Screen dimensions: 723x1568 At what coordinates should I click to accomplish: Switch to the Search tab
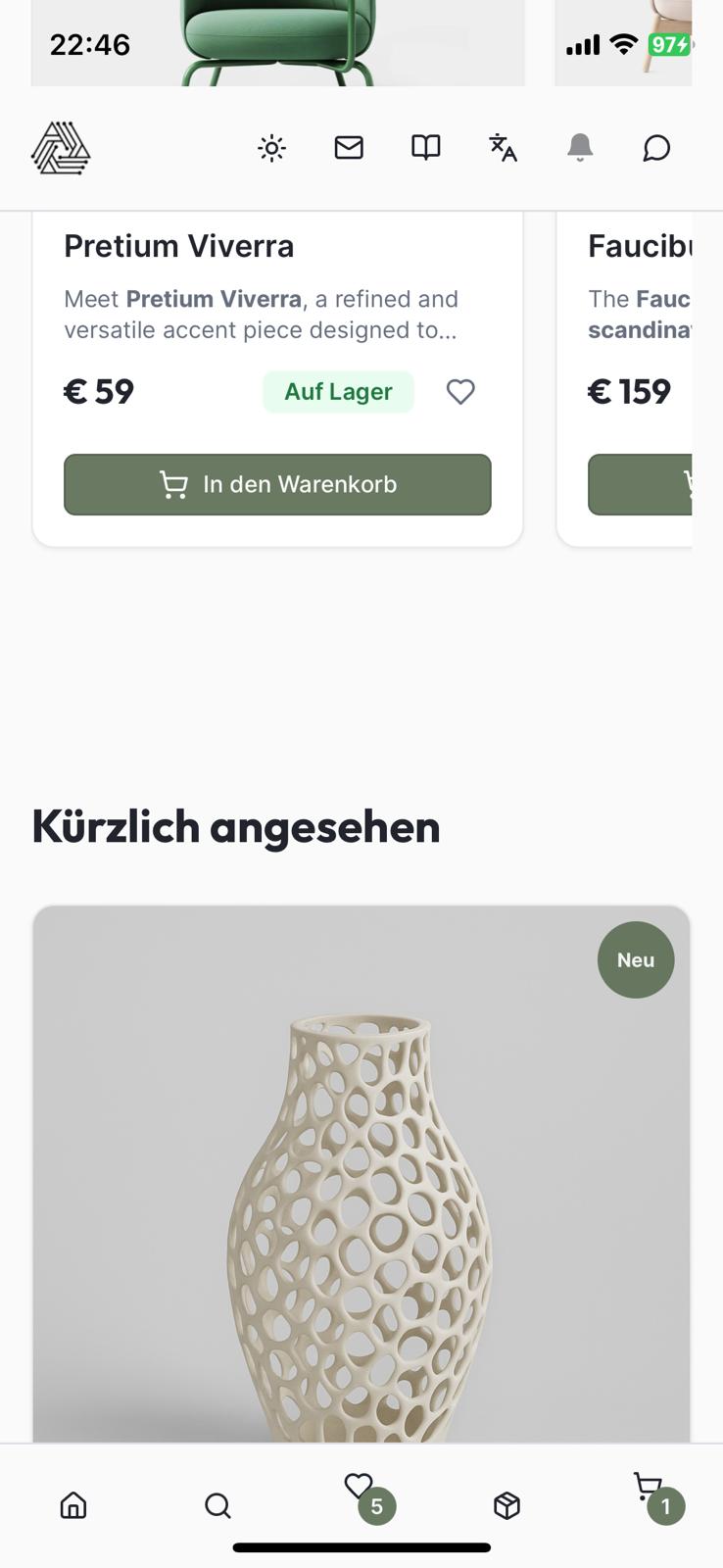(217, 1505)
